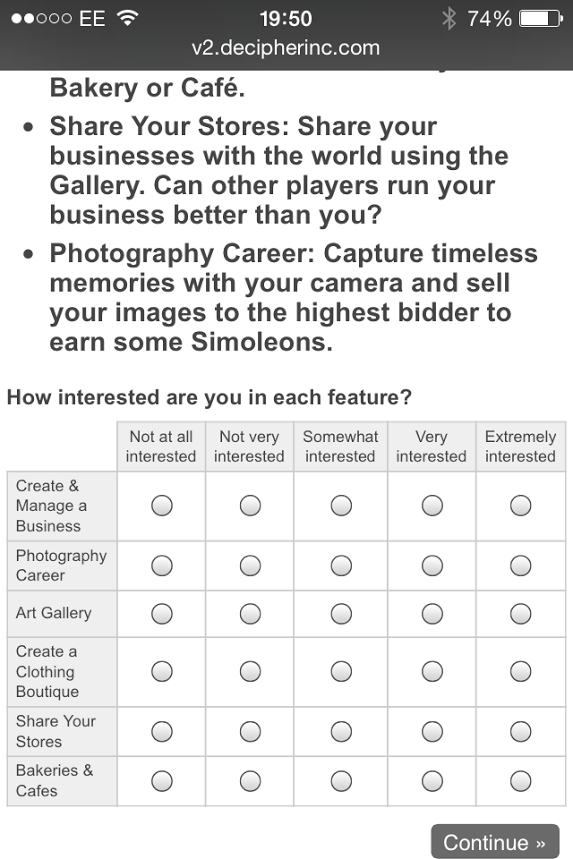Select Not at all interested for Share Your Stores
573x859 pixels.
pos(162,731)
